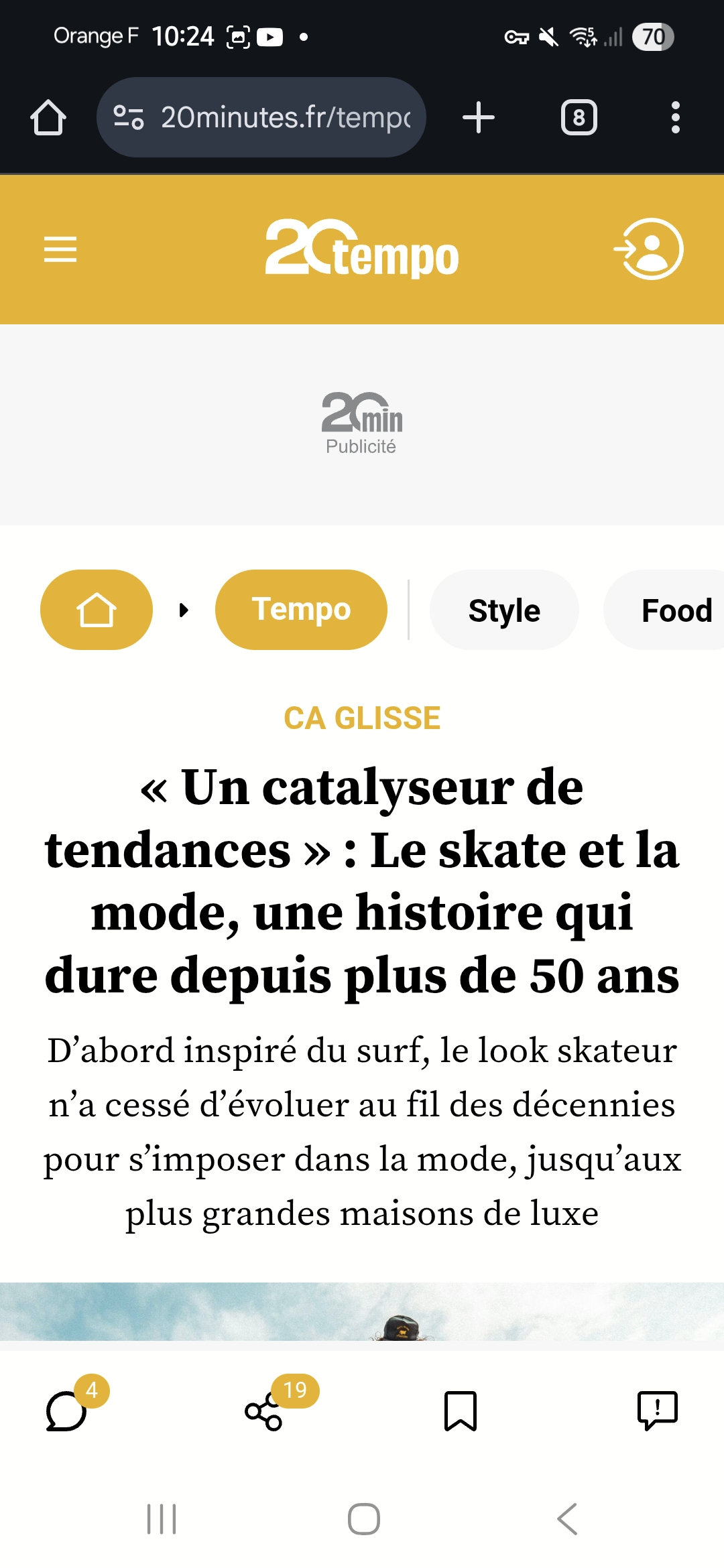This screenshot has height=1568, width=724.
Task: Open the hamburger menu on 20 tempo
Action: (x=60, y=249)
